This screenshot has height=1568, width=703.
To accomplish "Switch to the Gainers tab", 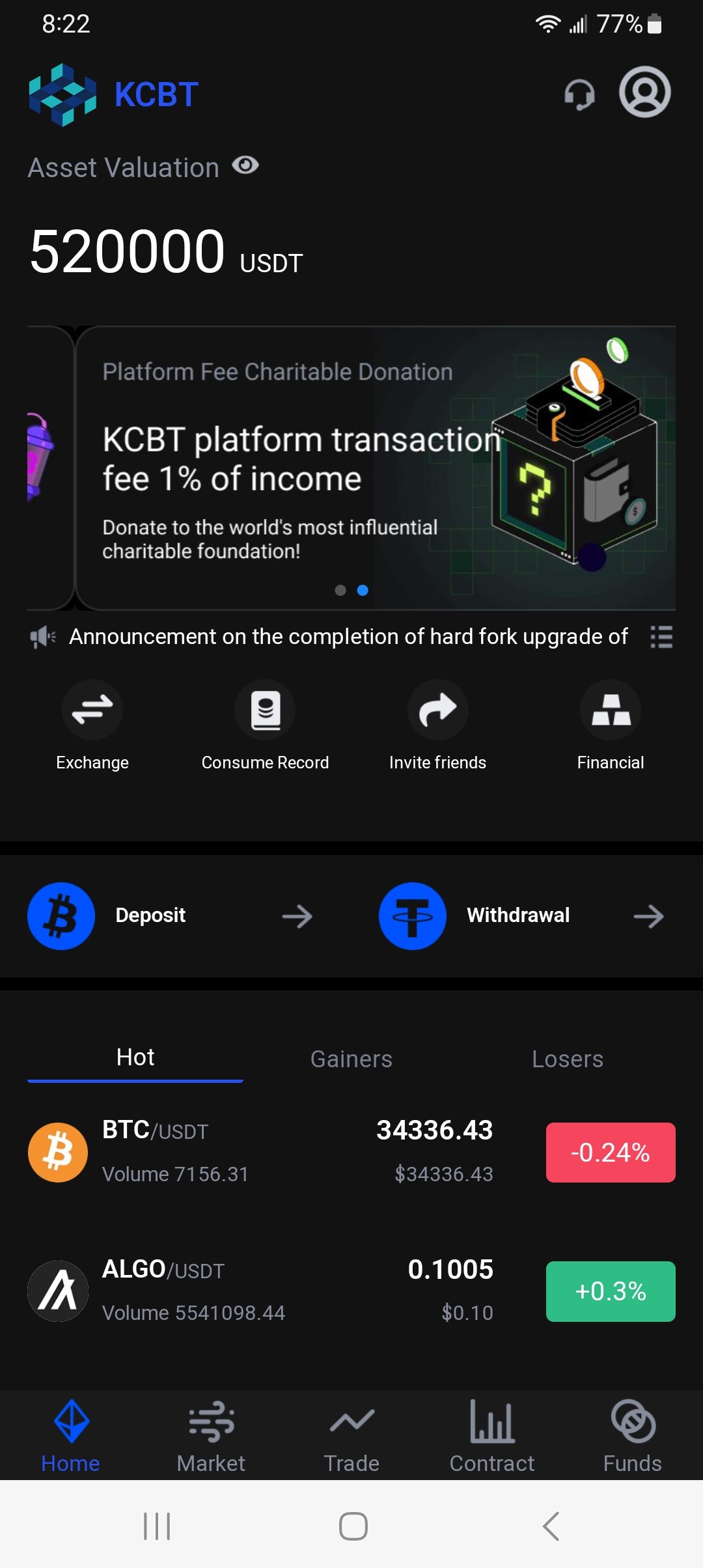I will 351,1059.
